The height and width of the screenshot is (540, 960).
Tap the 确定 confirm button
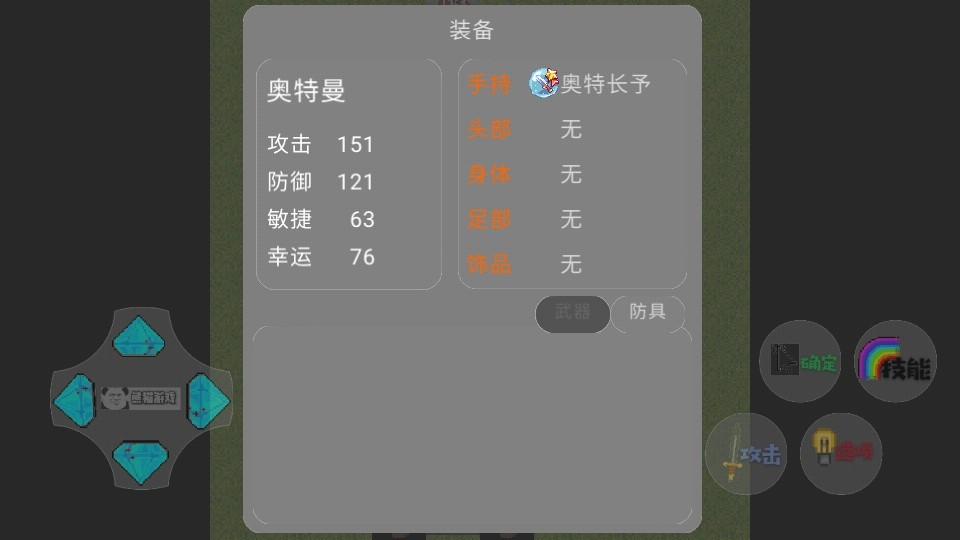(800, 362)
